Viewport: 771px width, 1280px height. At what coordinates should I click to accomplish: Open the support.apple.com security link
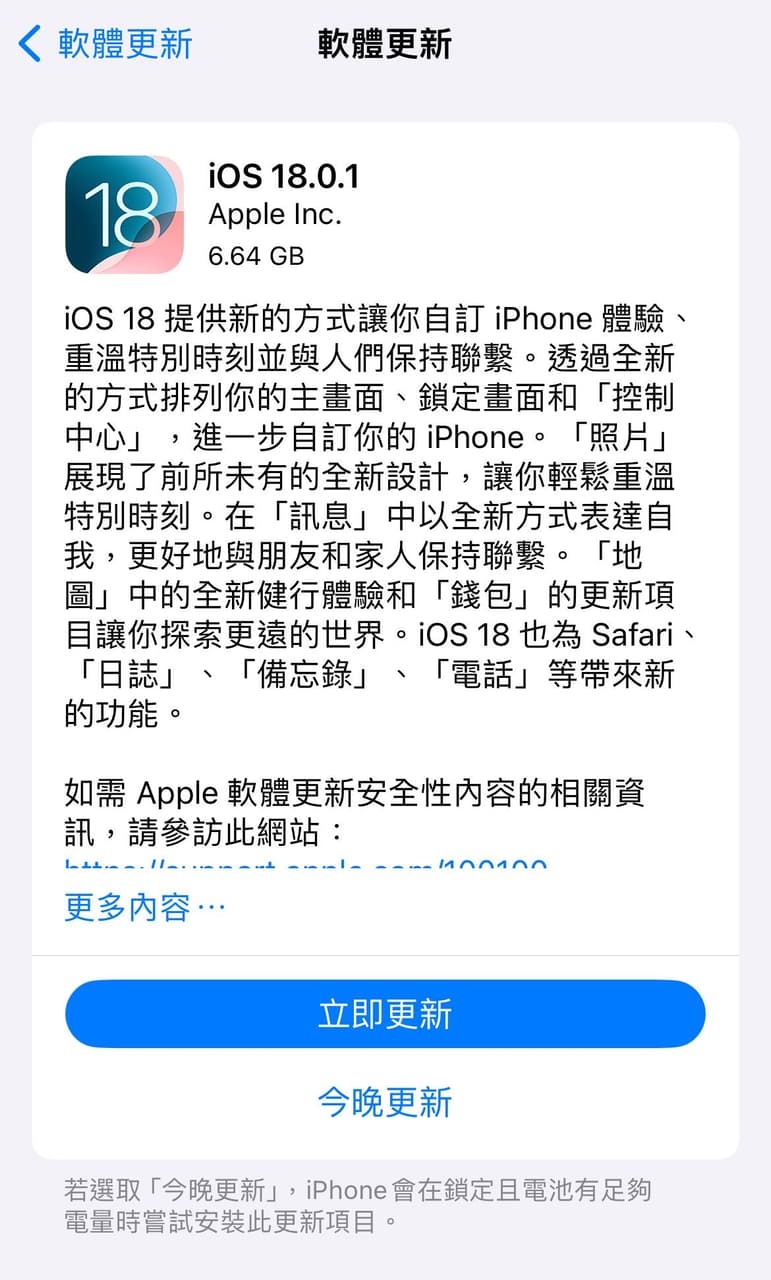300,866
